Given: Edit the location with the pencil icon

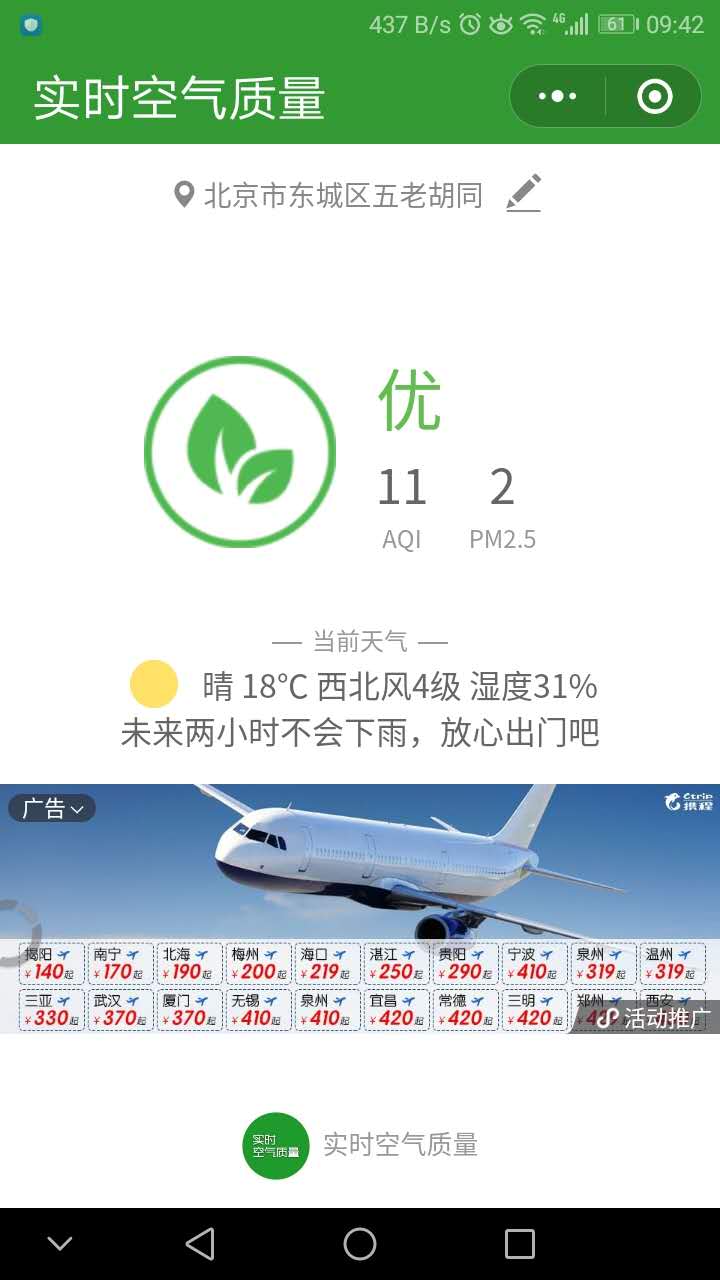Looking at the screenshot, I should (x=523, y=193).
